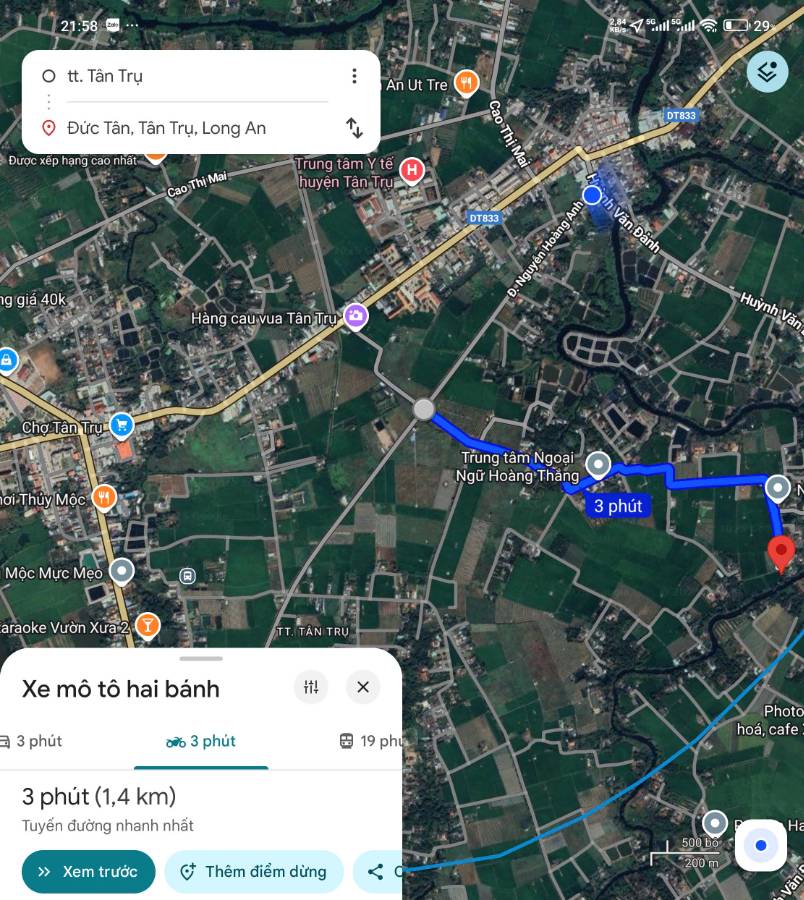Image resolution: width=804 pixels, height=900 pixels.
Task: Open the Karaoke Vườn Xưa 2 pin
Action: point(147,626)
